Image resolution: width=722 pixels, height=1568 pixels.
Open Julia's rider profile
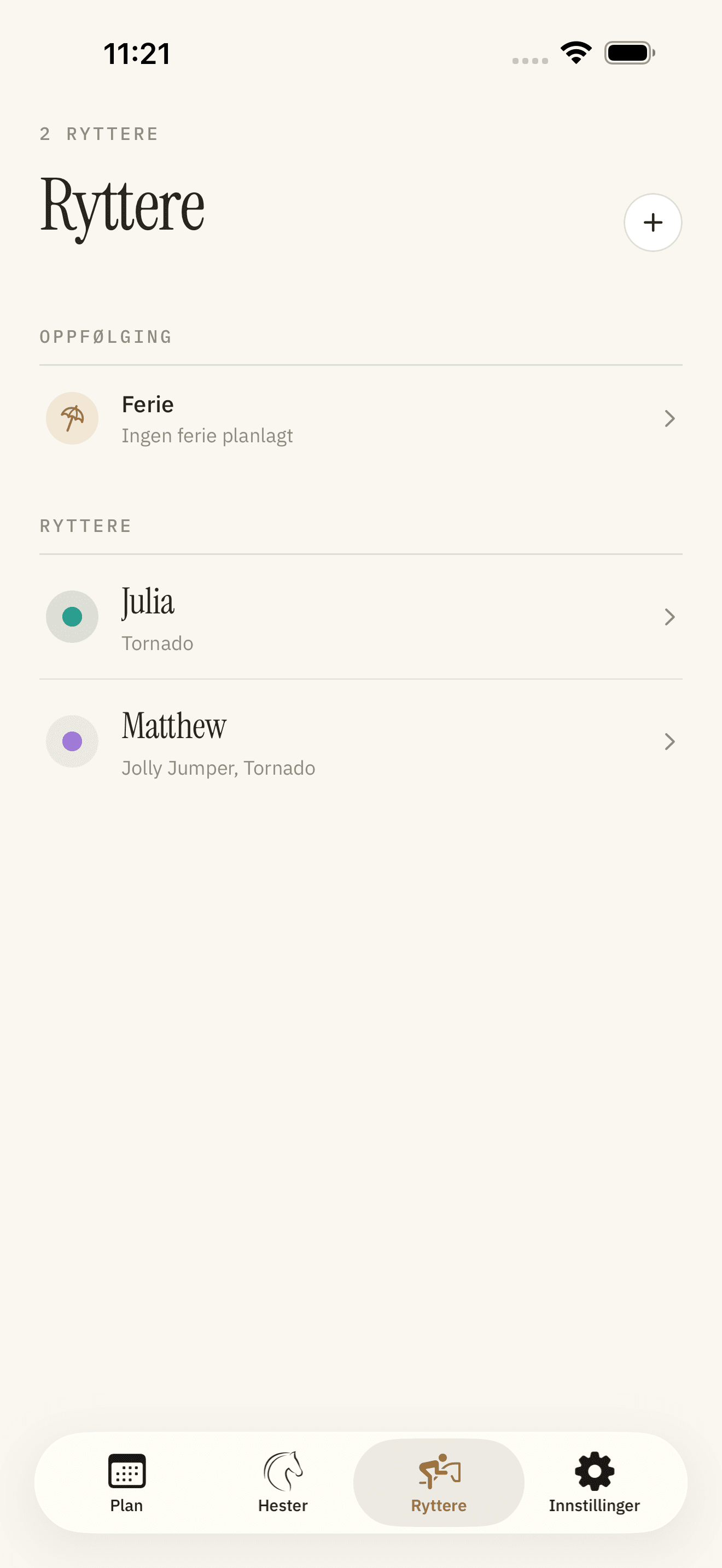(x=361, y=617)
